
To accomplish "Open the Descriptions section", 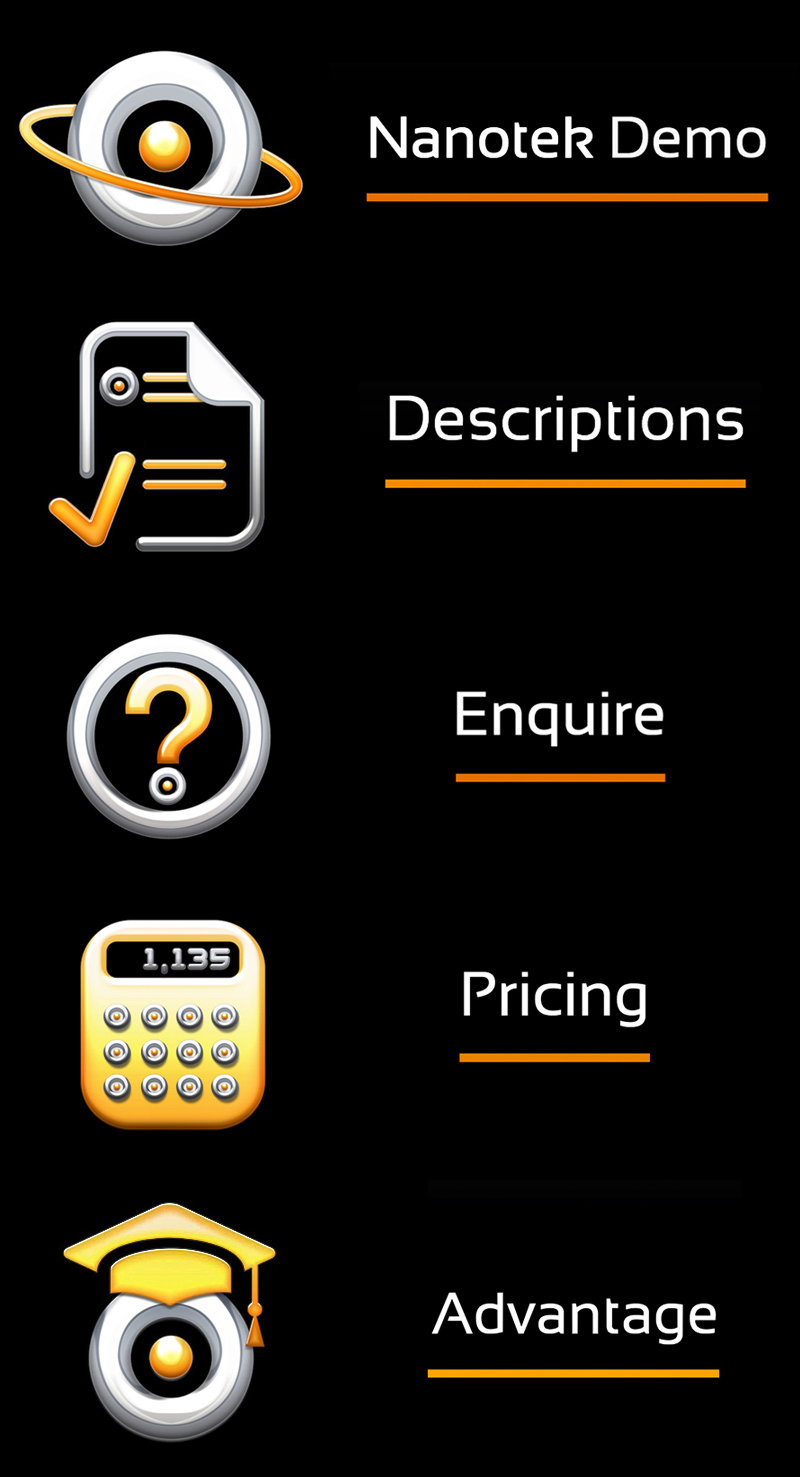I will 565,420.
